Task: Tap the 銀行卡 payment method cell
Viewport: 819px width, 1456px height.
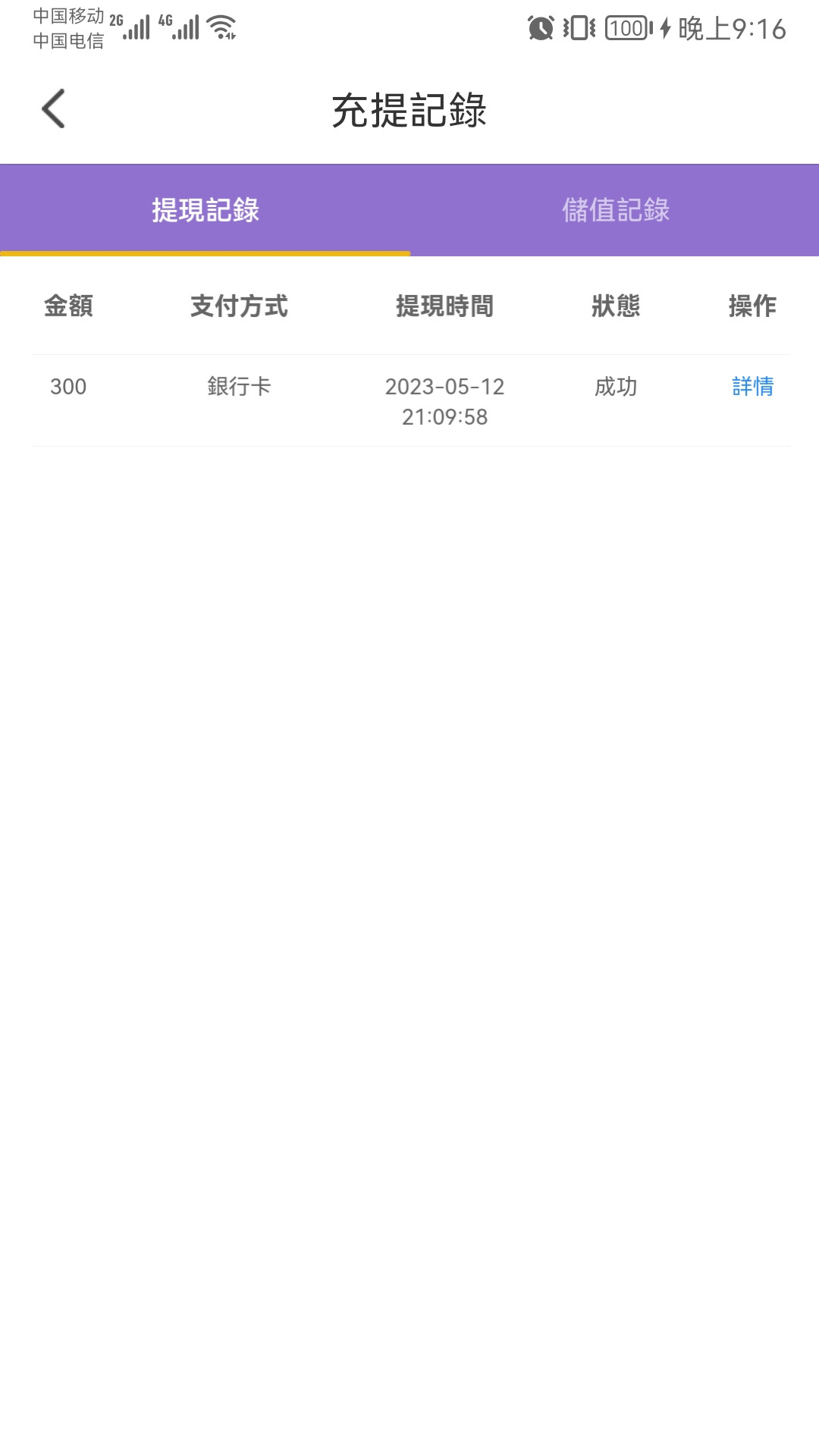Action: [x=240, y=387]
